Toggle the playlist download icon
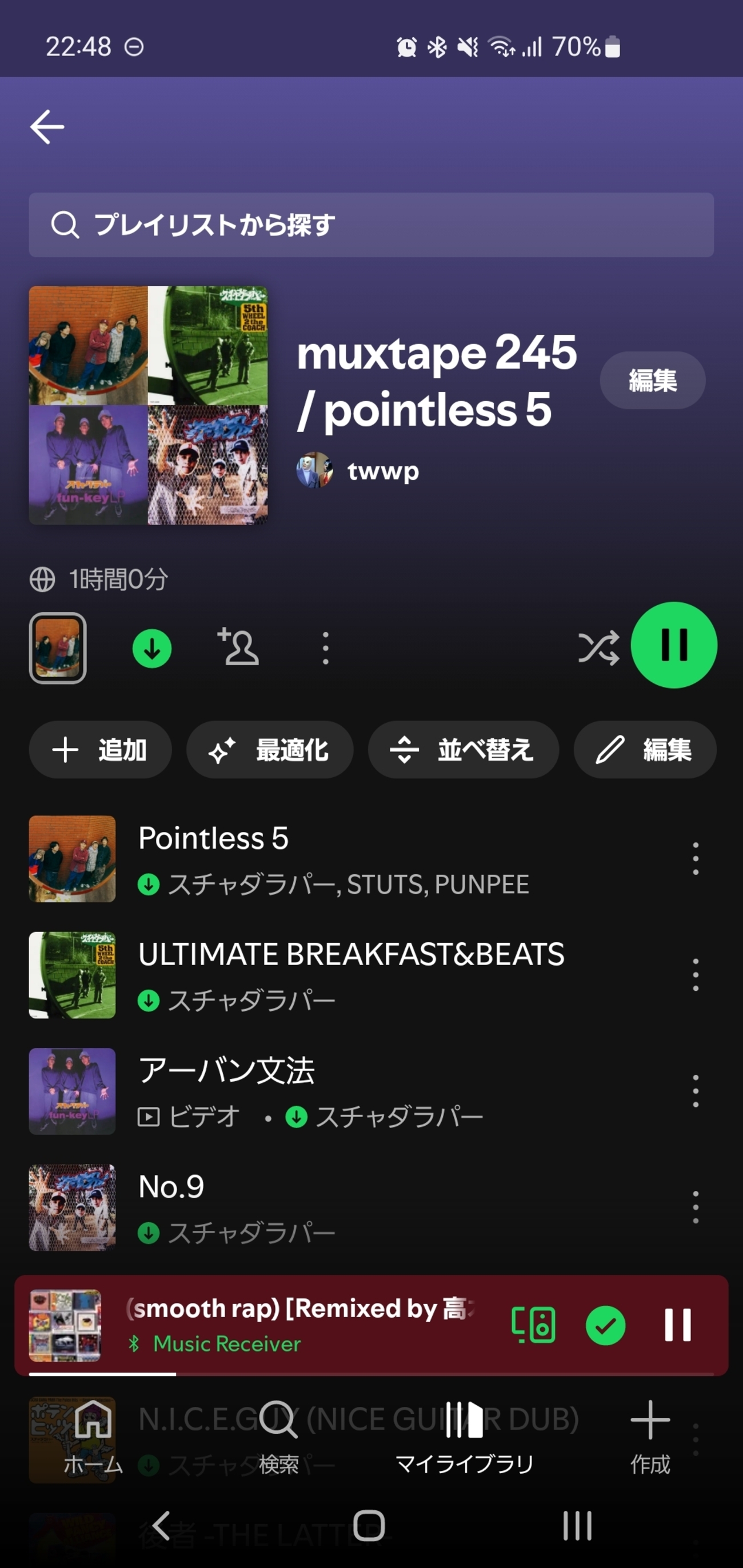The width and height of the screenshot is (743, 1568). coord(151,648)
